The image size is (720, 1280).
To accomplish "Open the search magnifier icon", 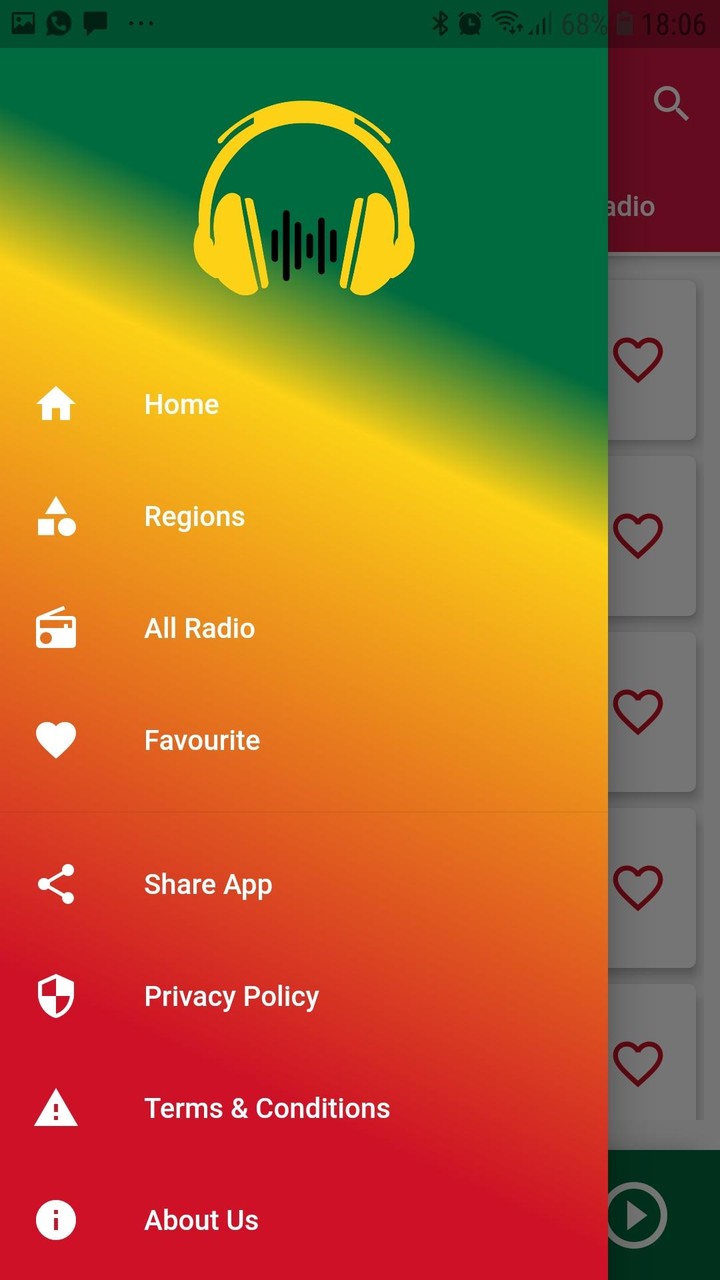I will click(x=670, y=103).
